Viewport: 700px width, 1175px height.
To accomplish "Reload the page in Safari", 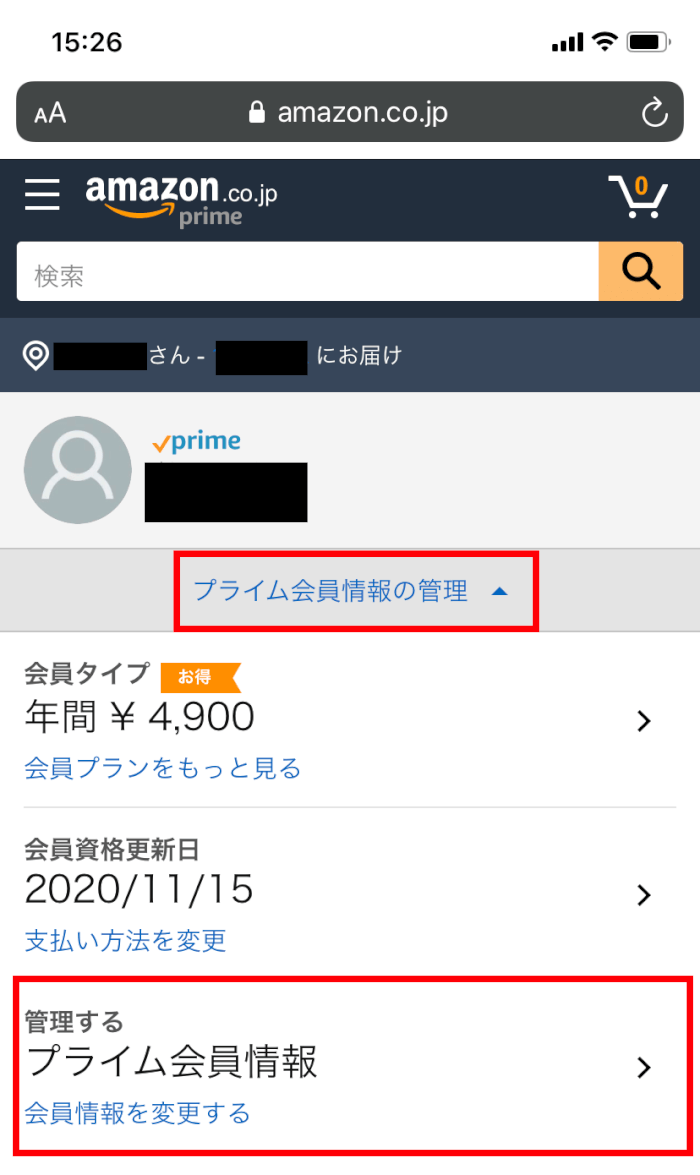I will pyautogui.click(x=654, y=113).
